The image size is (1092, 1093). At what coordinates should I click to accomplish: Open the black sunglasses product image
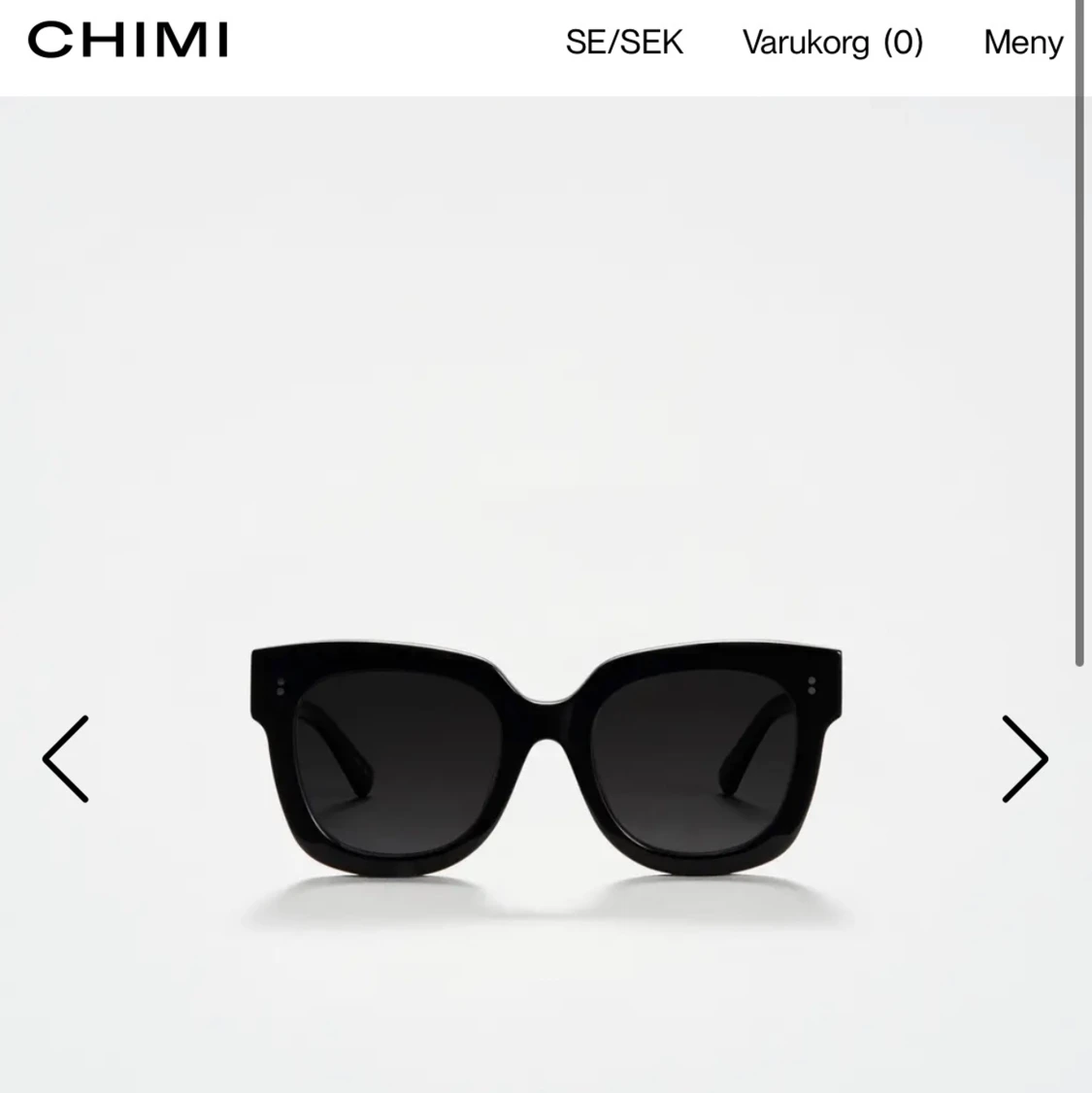546,757
